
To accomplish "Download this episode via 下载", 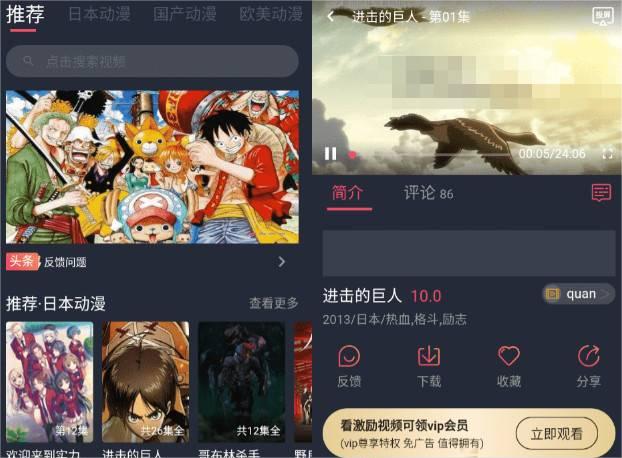I will pyautogui.click(x=429, y=366).
